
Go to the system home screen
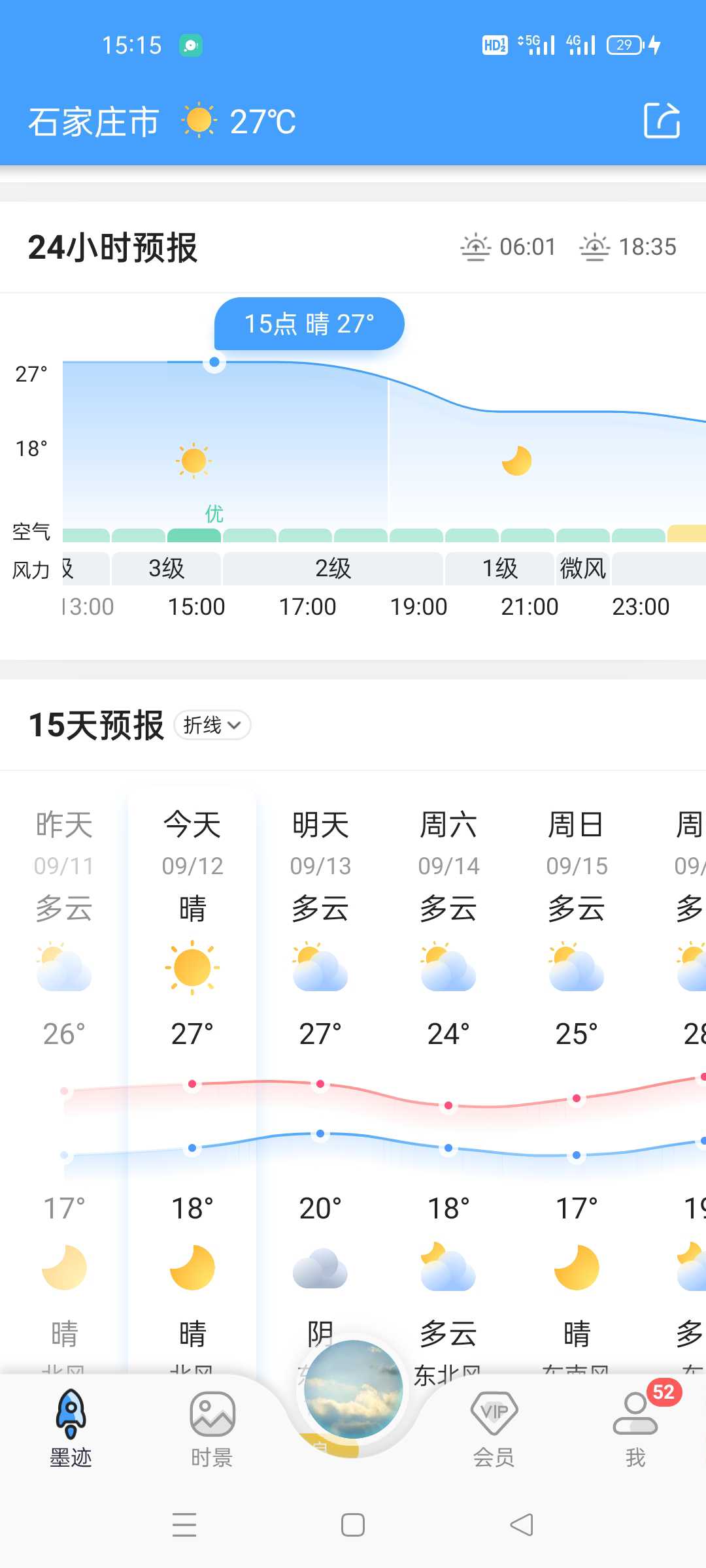coord(353,1526)
